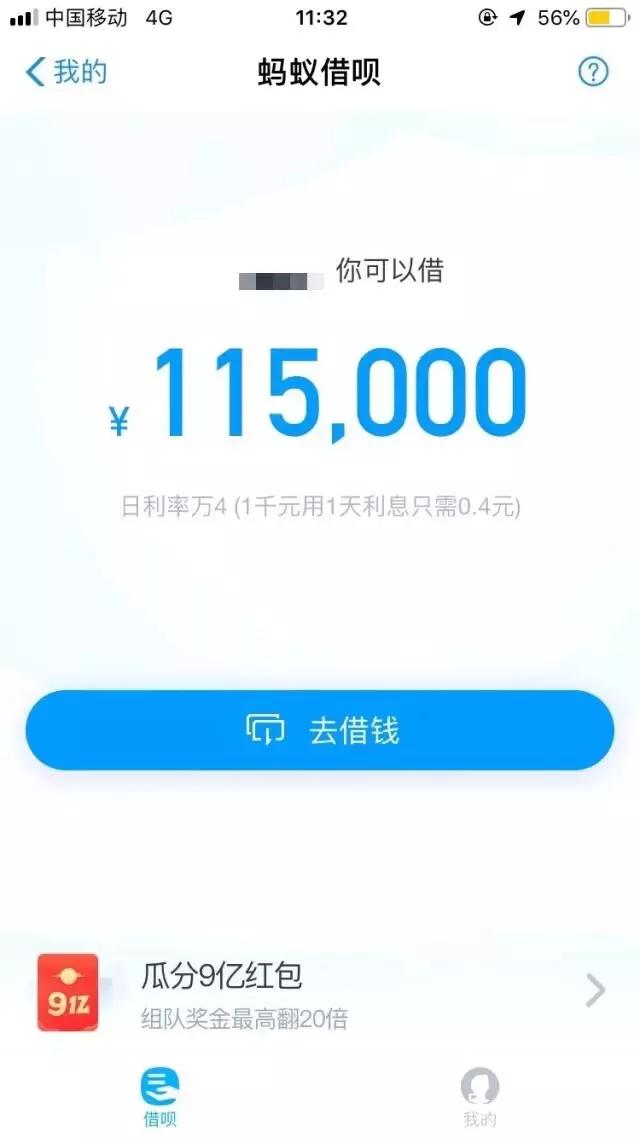Image resolution: width=640 pixels, height=1138 pixels.
Task: Open the 瓜分9亿红包 promotion row
Action: click(x=320, y=991)
